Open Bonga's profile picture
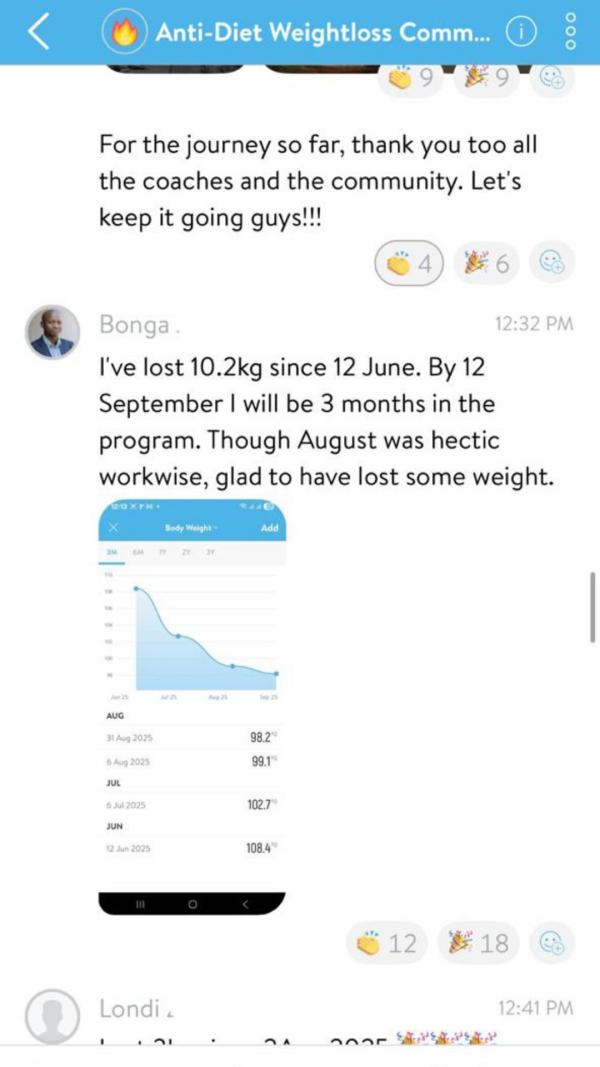 point(52,333)
